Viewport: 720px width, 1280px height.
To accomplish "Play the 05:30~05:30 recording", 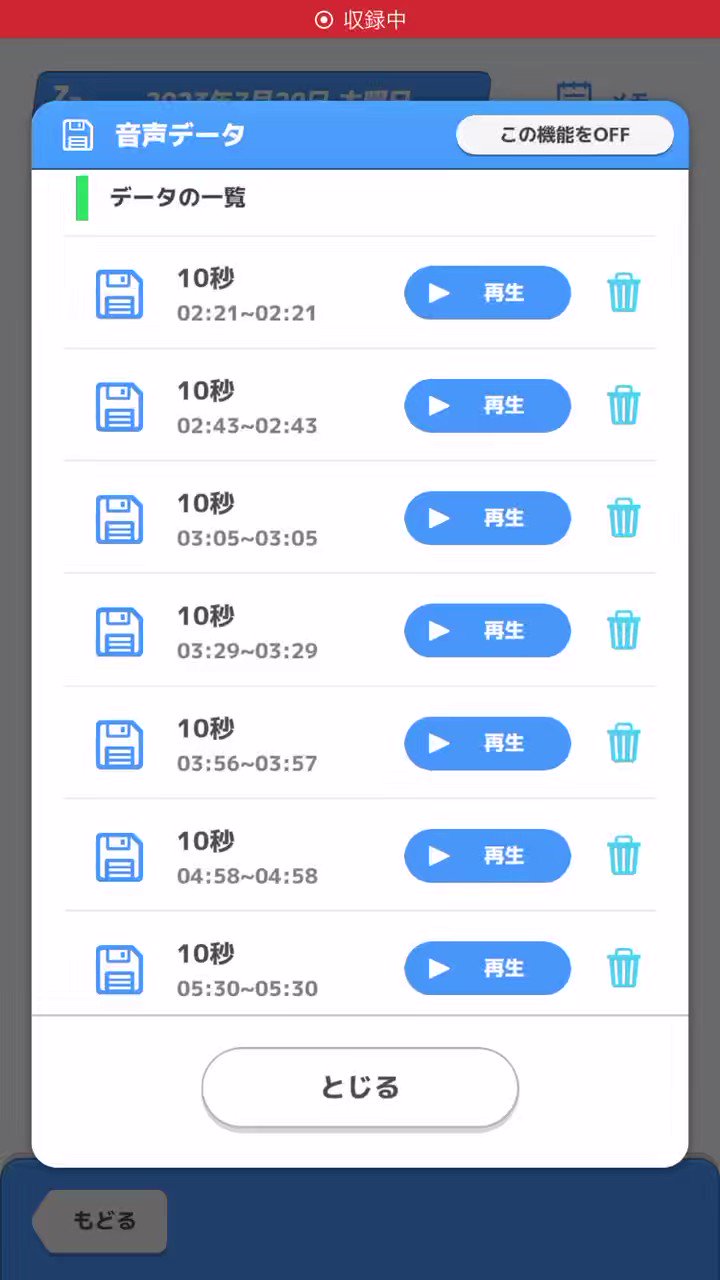I will click(487, 968).
